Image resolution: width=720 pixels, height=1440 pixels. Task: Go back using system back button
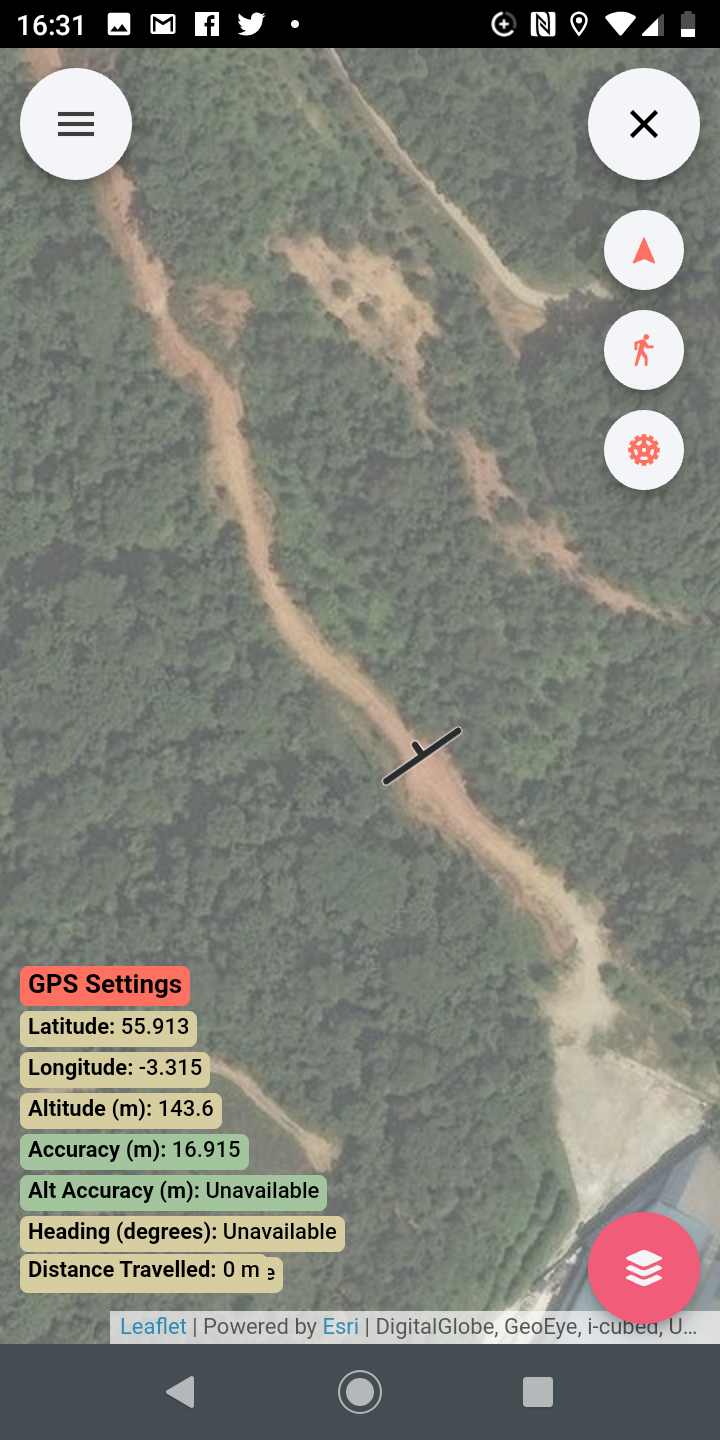pos(180,1391)
